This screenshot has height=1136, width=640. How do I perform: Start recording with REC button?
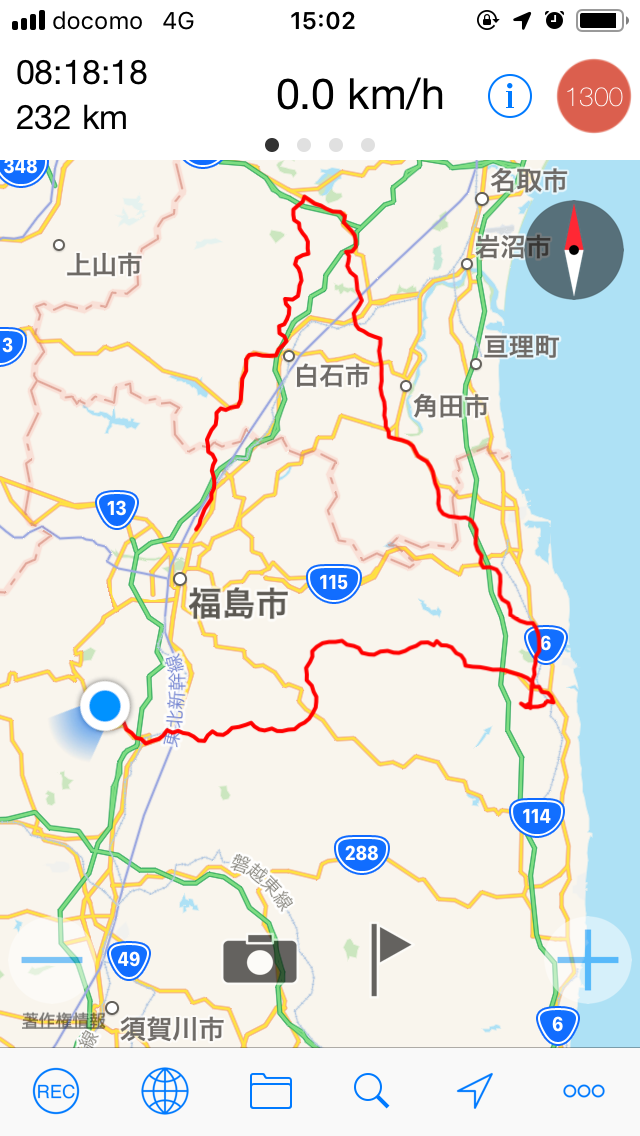tap(55, 1091)
